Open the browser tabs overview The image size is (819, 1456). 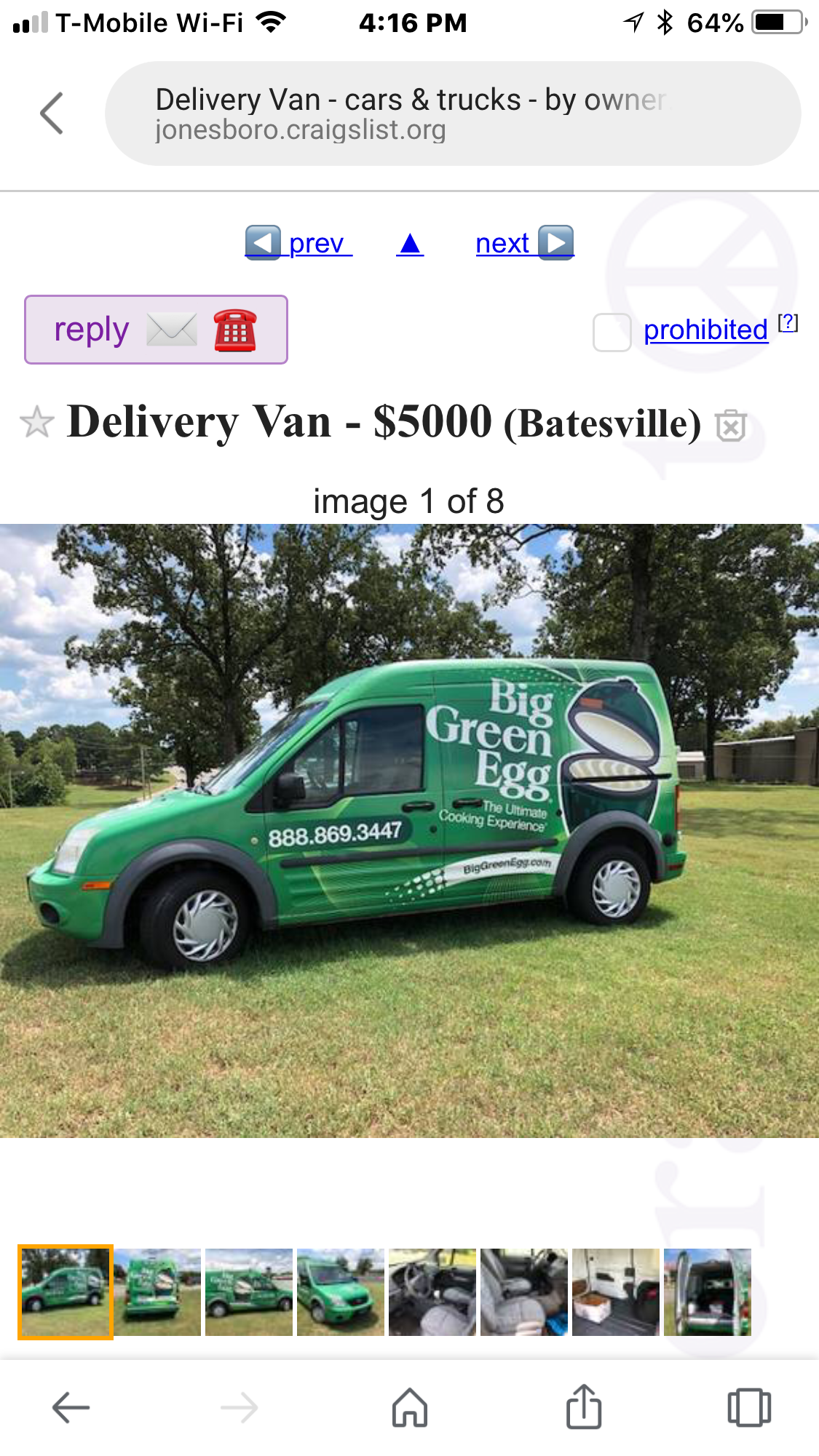749,1407
